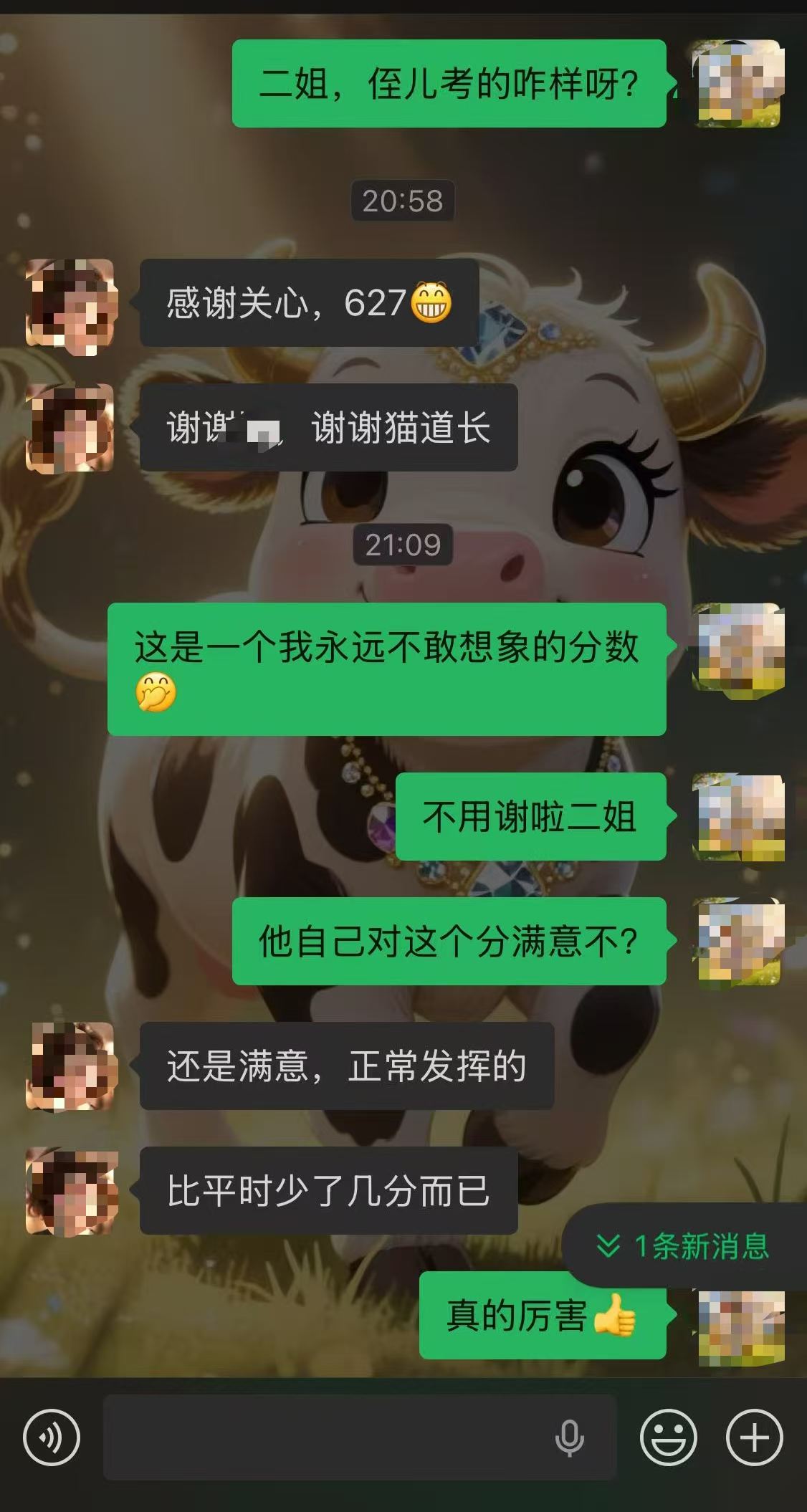Open the plus attachments menu

coord(755,1437)
